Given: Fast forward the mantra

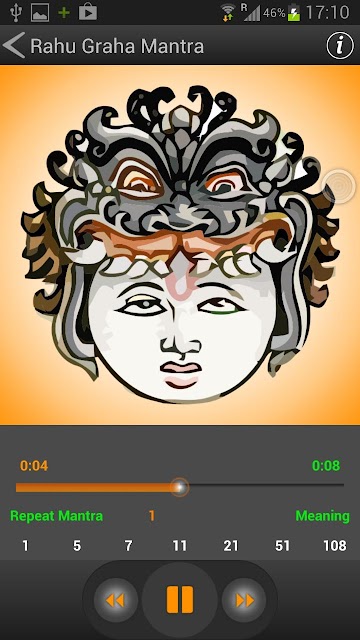Looking at the screenshot, I should [244, 600].
